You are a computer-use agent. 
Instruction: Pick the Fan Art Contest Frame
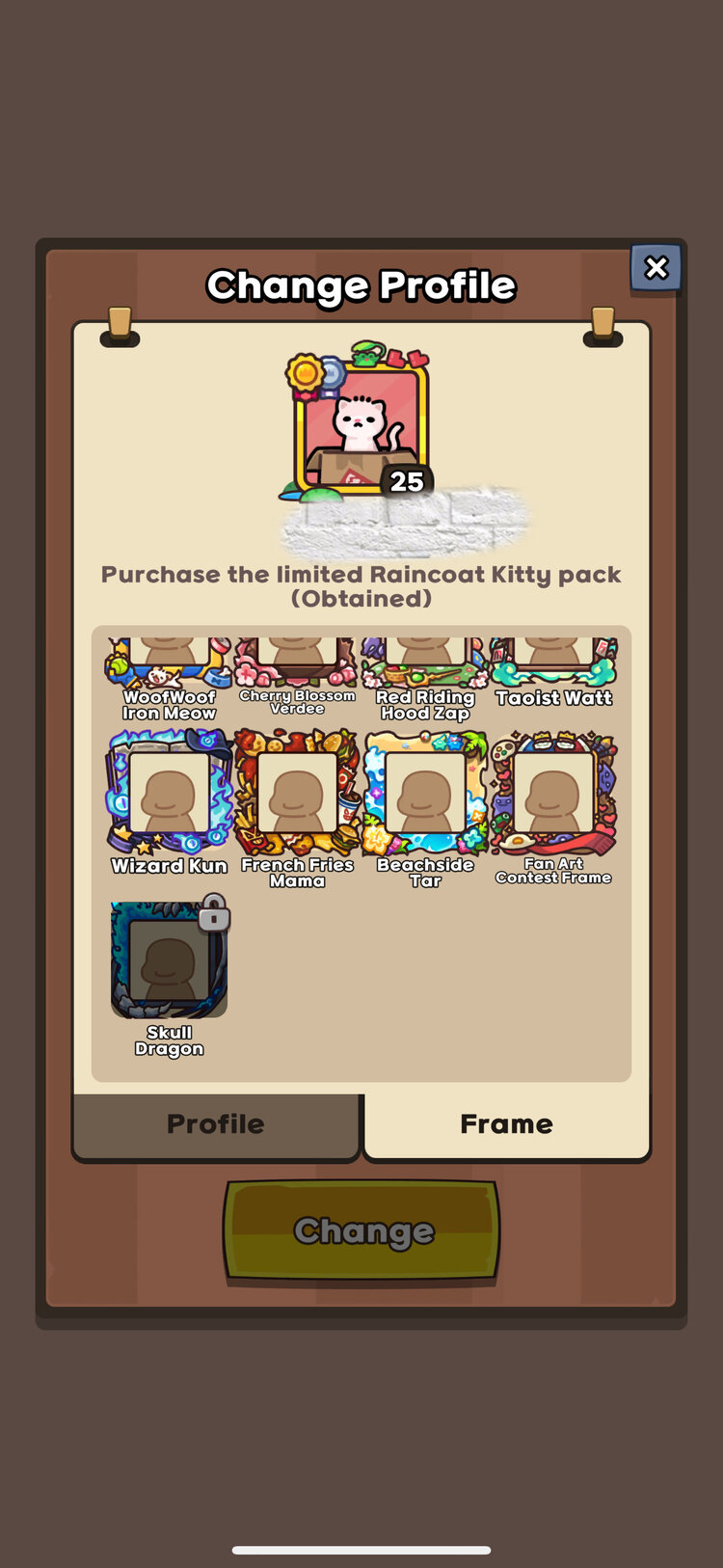pos(553,794)
